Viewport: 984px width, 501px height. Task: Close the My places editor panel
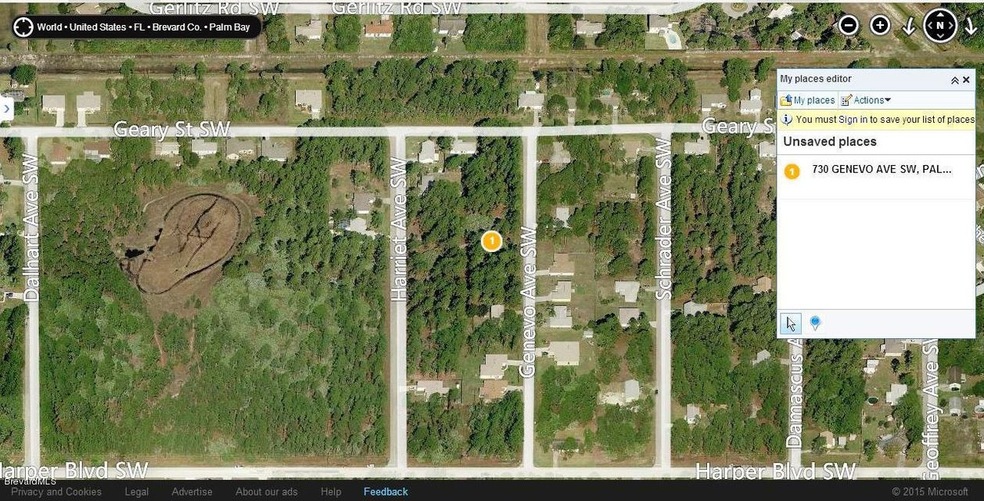[967, 79]
